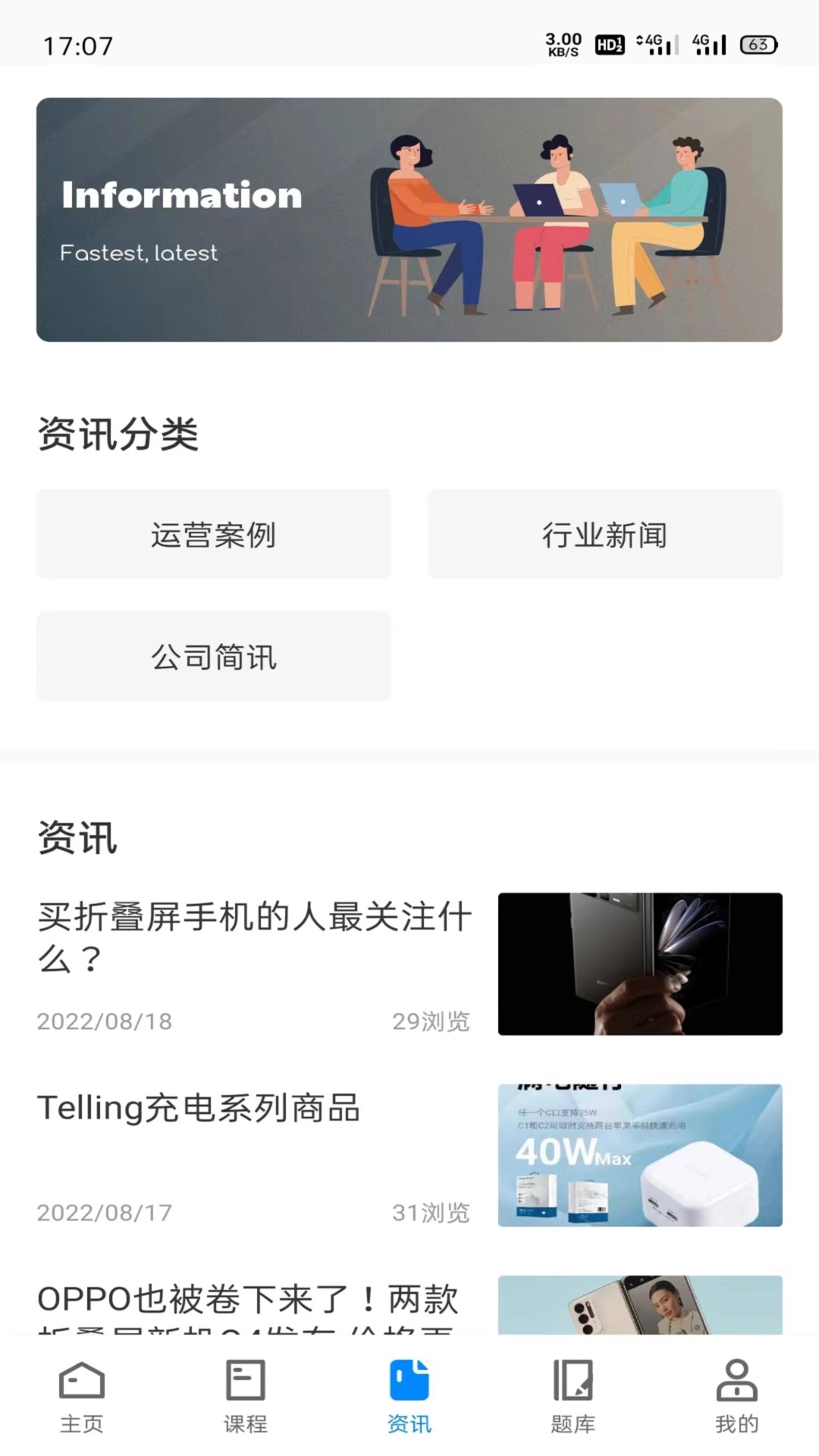Select the 公司简讯 category
Image resolution: width=819 pixels, height=1456 pixels.
(x=213, y=657)
